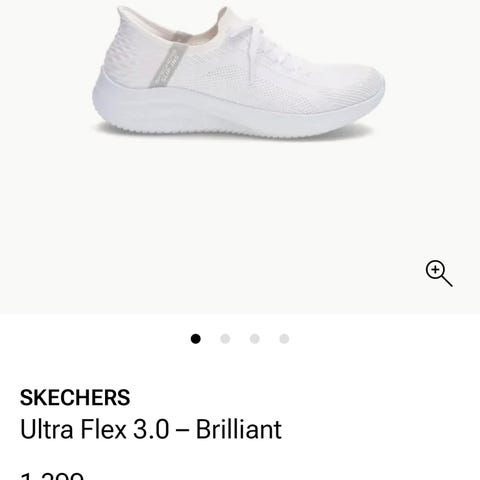
Task: Open the white Skechers shoe image
Action: pos(239,73)
